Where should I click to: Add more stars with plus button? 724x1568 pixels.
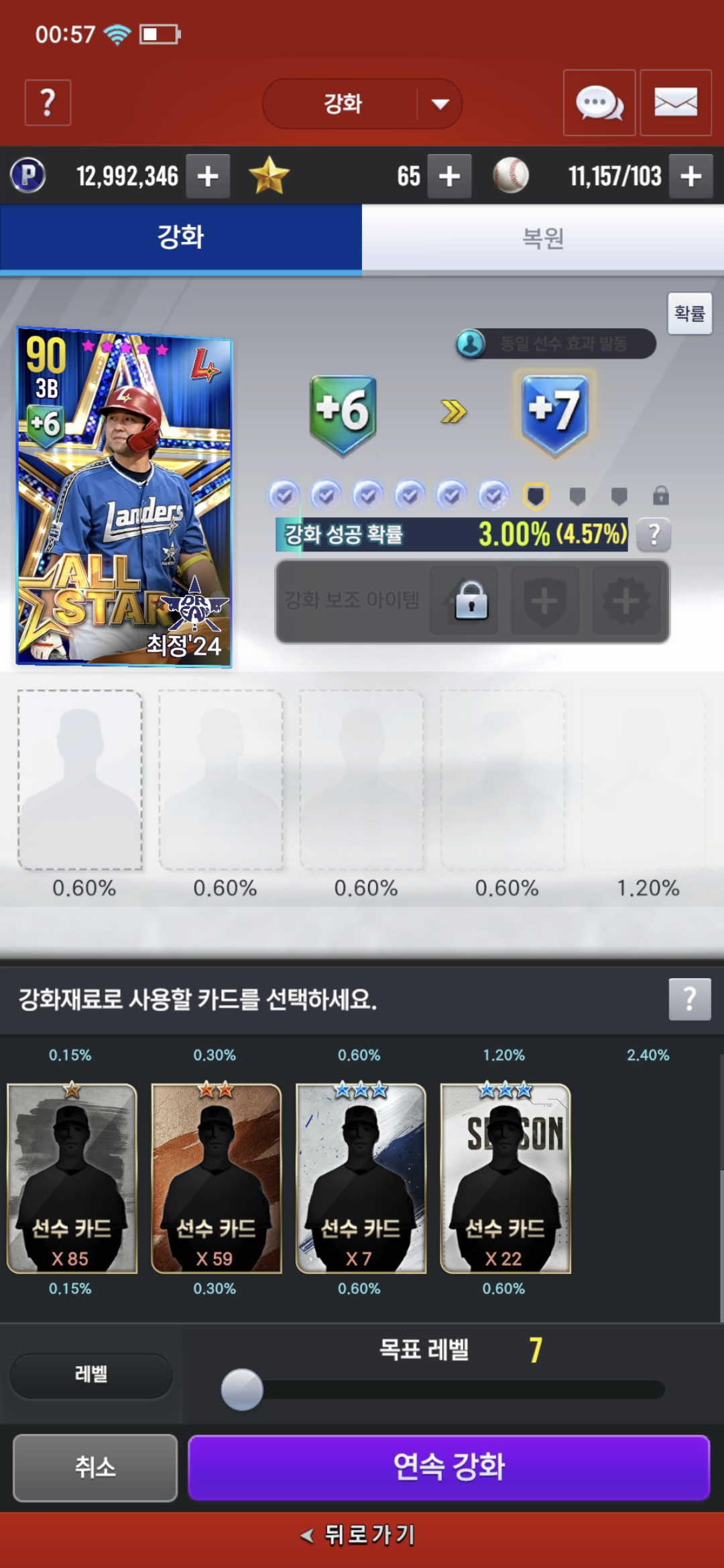coord(449,176)
